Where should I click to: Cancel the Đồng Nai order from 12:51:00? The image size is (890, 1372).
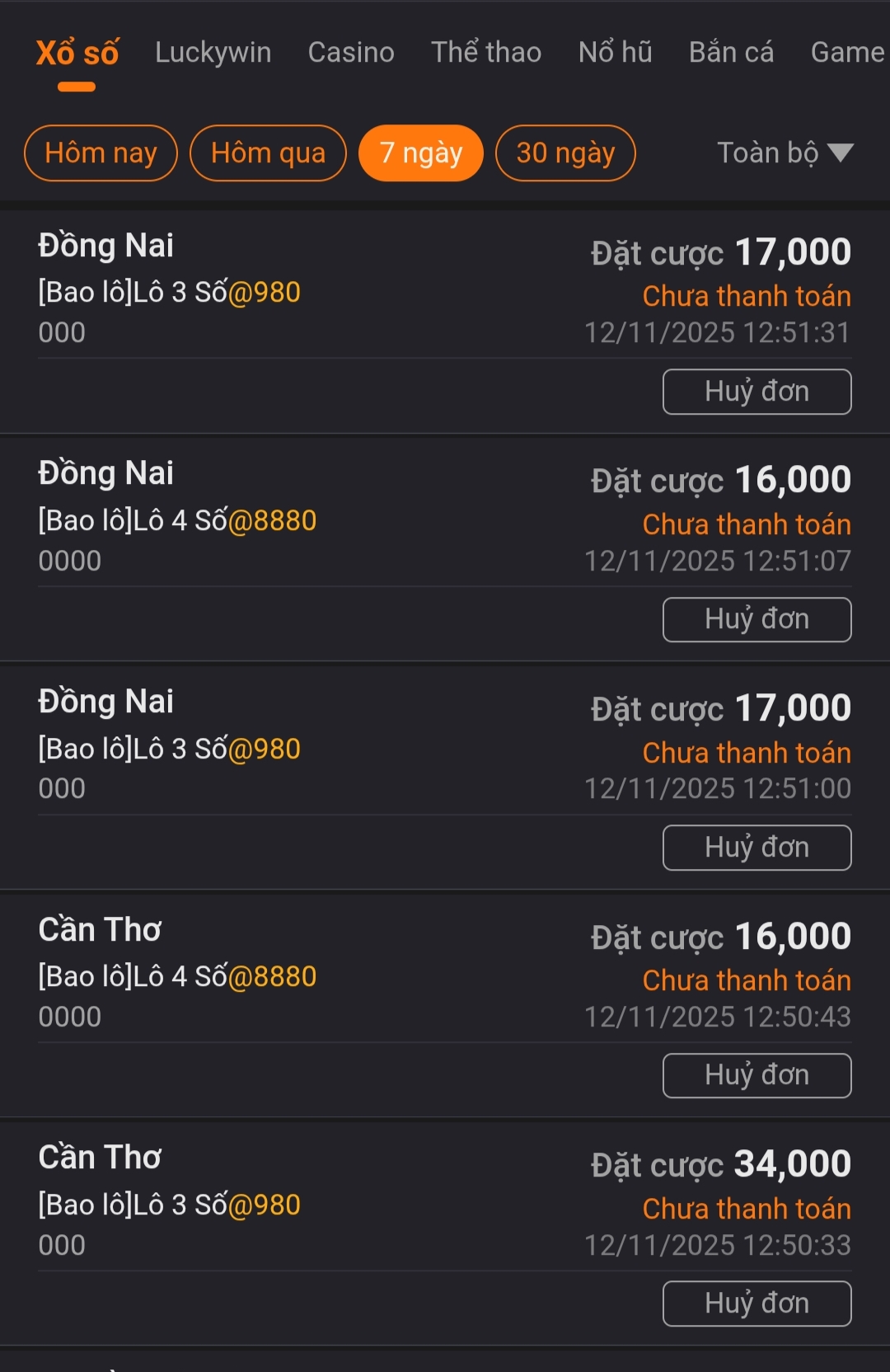tap(756, 848)
